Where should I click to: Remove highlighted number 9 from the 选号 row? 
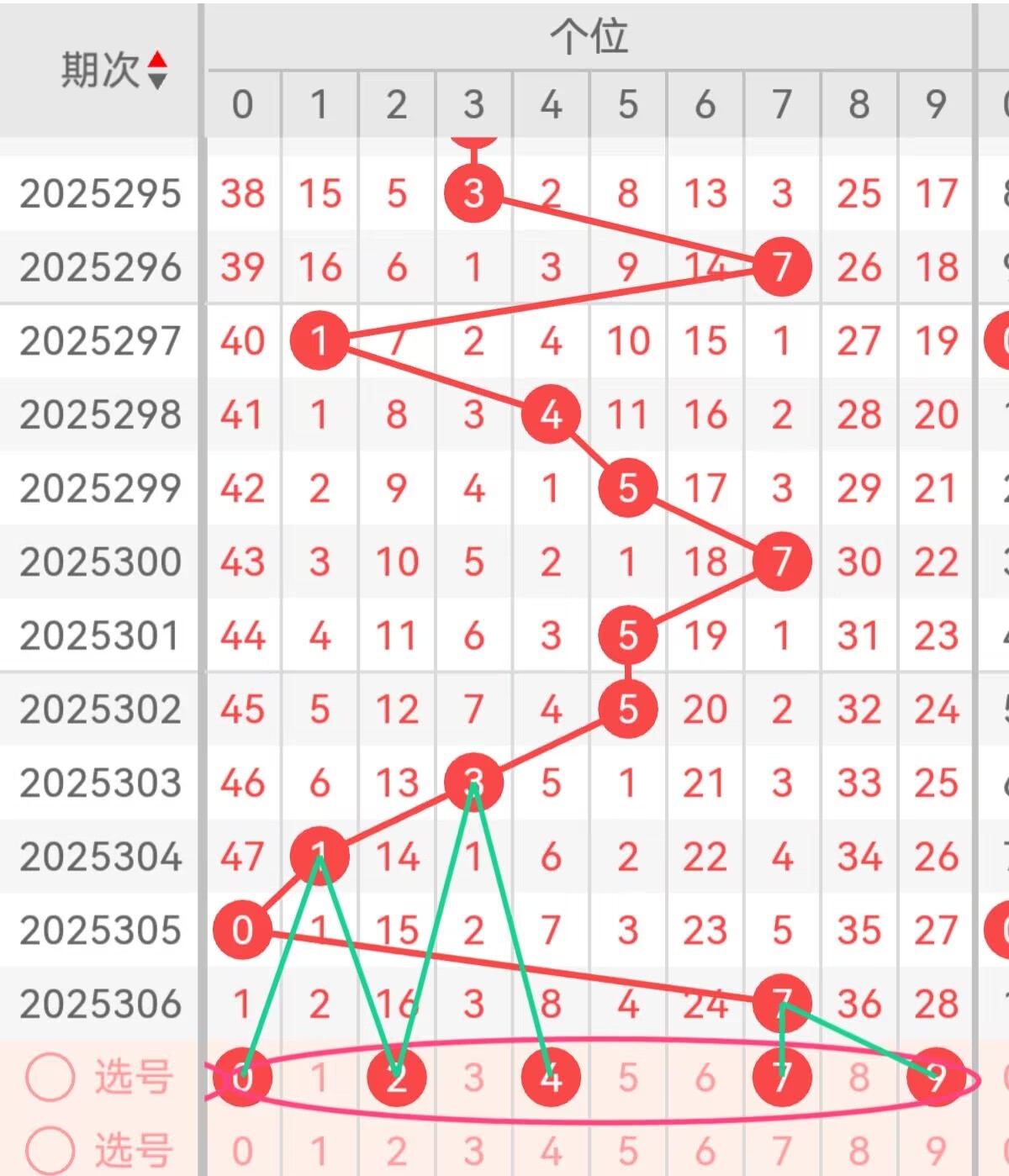tap(936, 1077)
